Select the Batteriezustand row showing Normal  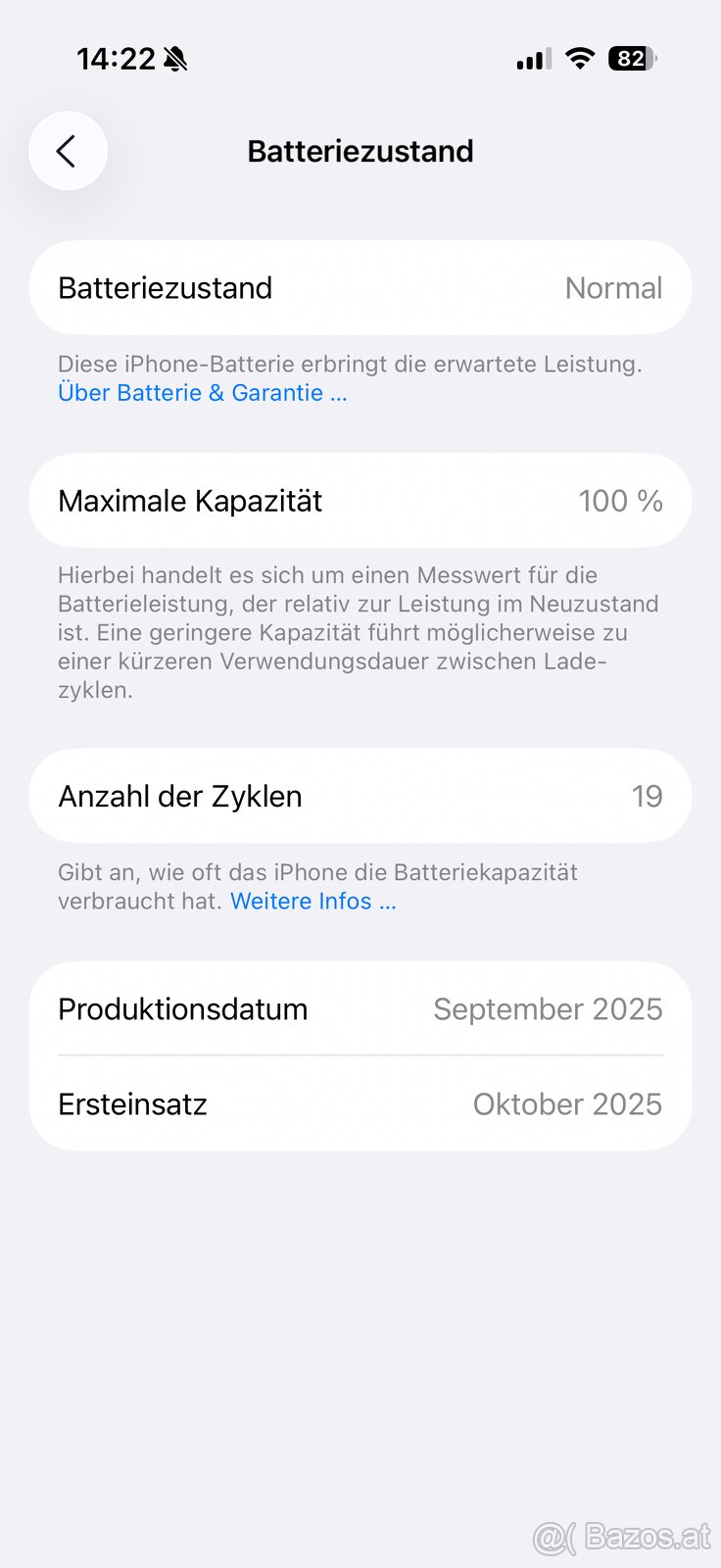tap(360, 287)
